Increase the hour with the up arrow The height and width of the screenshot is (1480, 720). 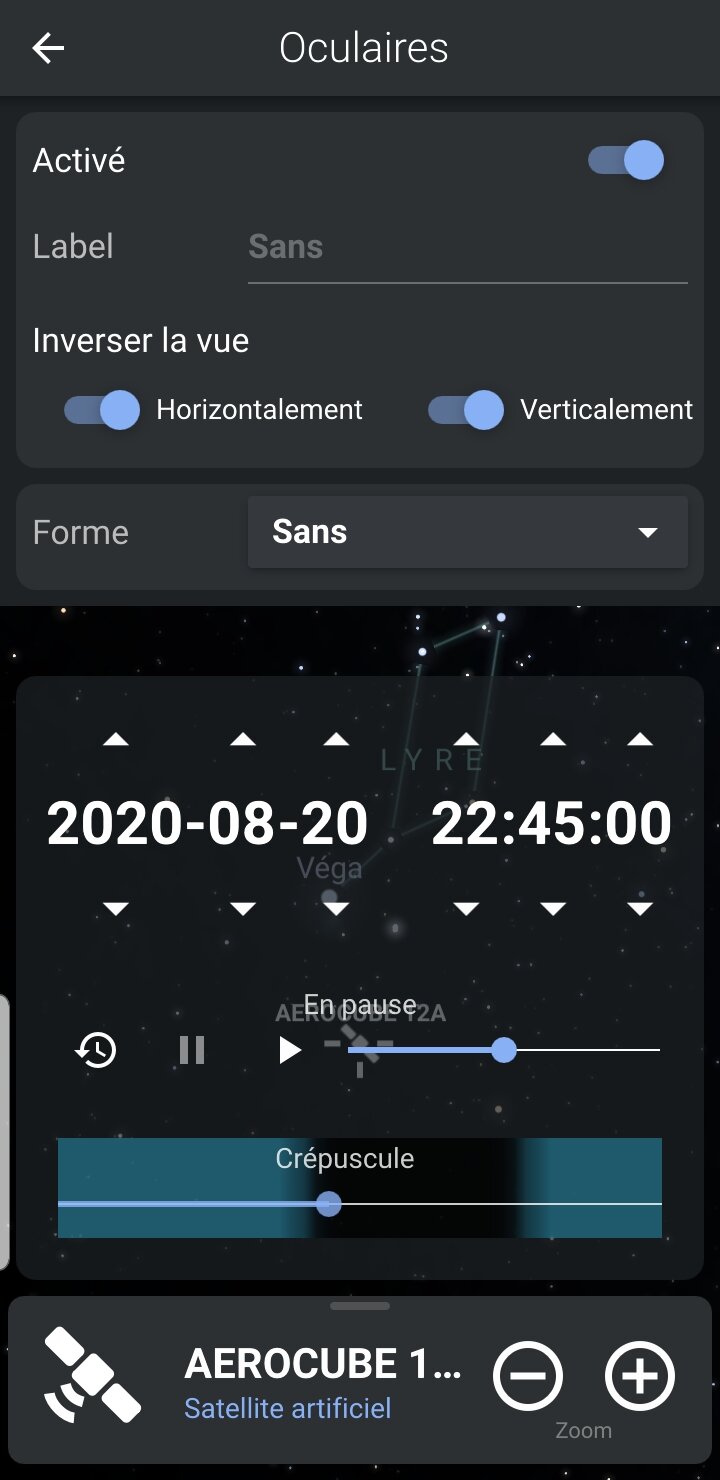pyautogui.click(x=466, y=740)
